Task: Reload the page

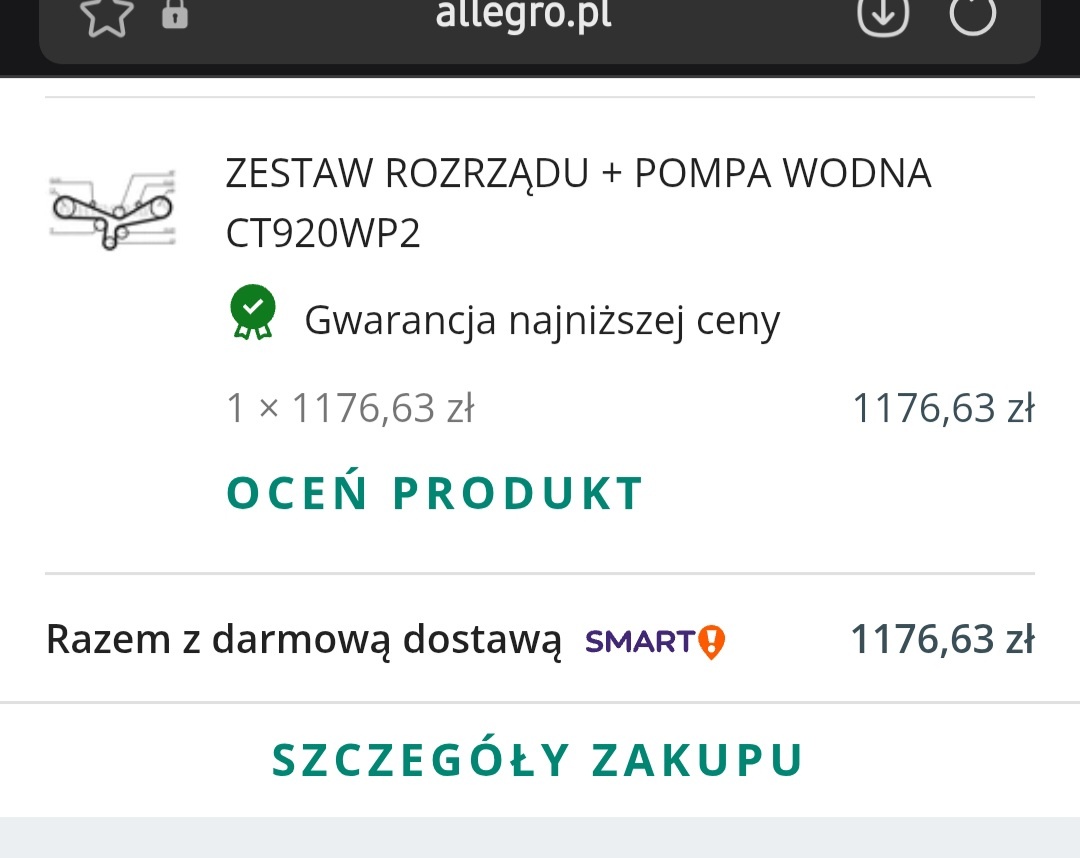Action: click(x=972, y=14)
